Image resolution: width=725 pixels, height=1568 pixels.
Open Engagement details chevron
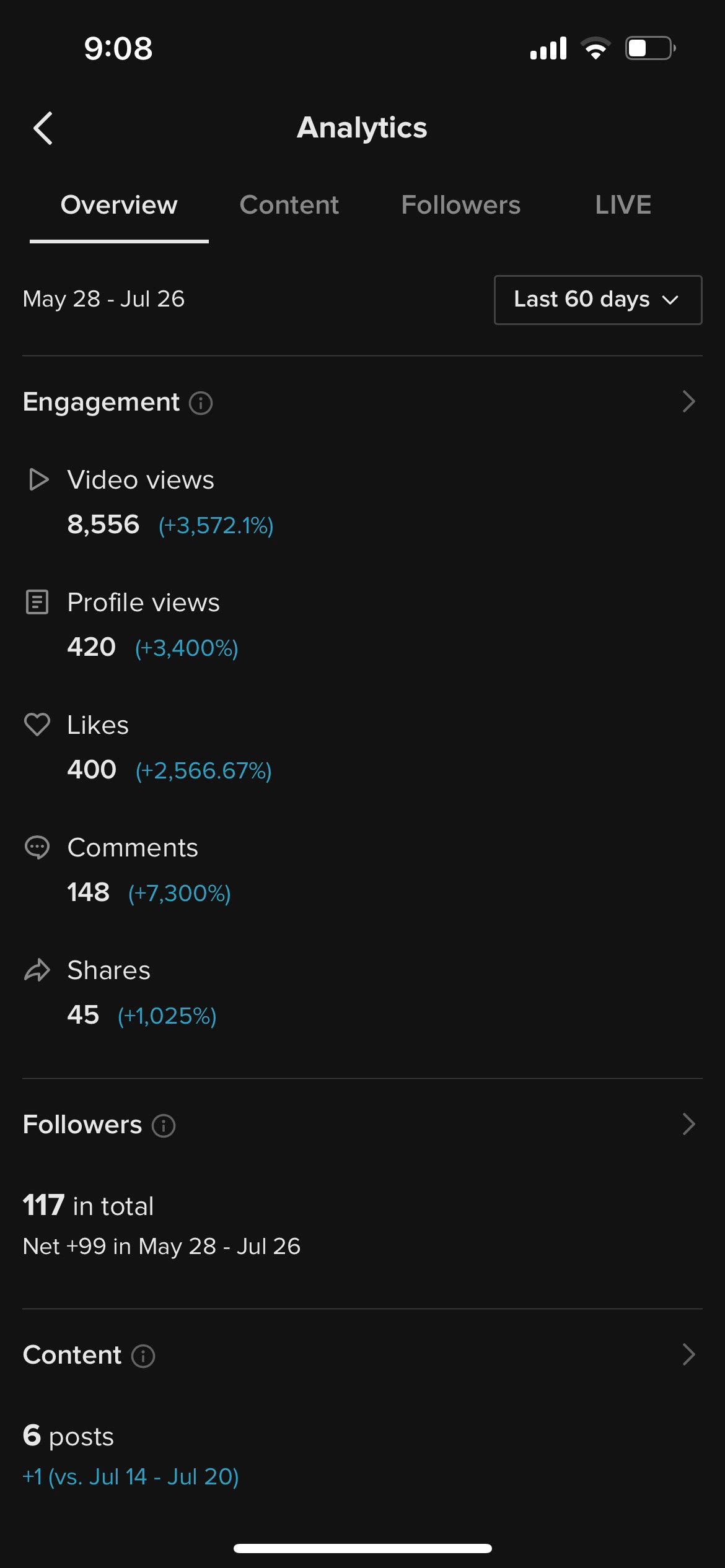tap(688, 402)
